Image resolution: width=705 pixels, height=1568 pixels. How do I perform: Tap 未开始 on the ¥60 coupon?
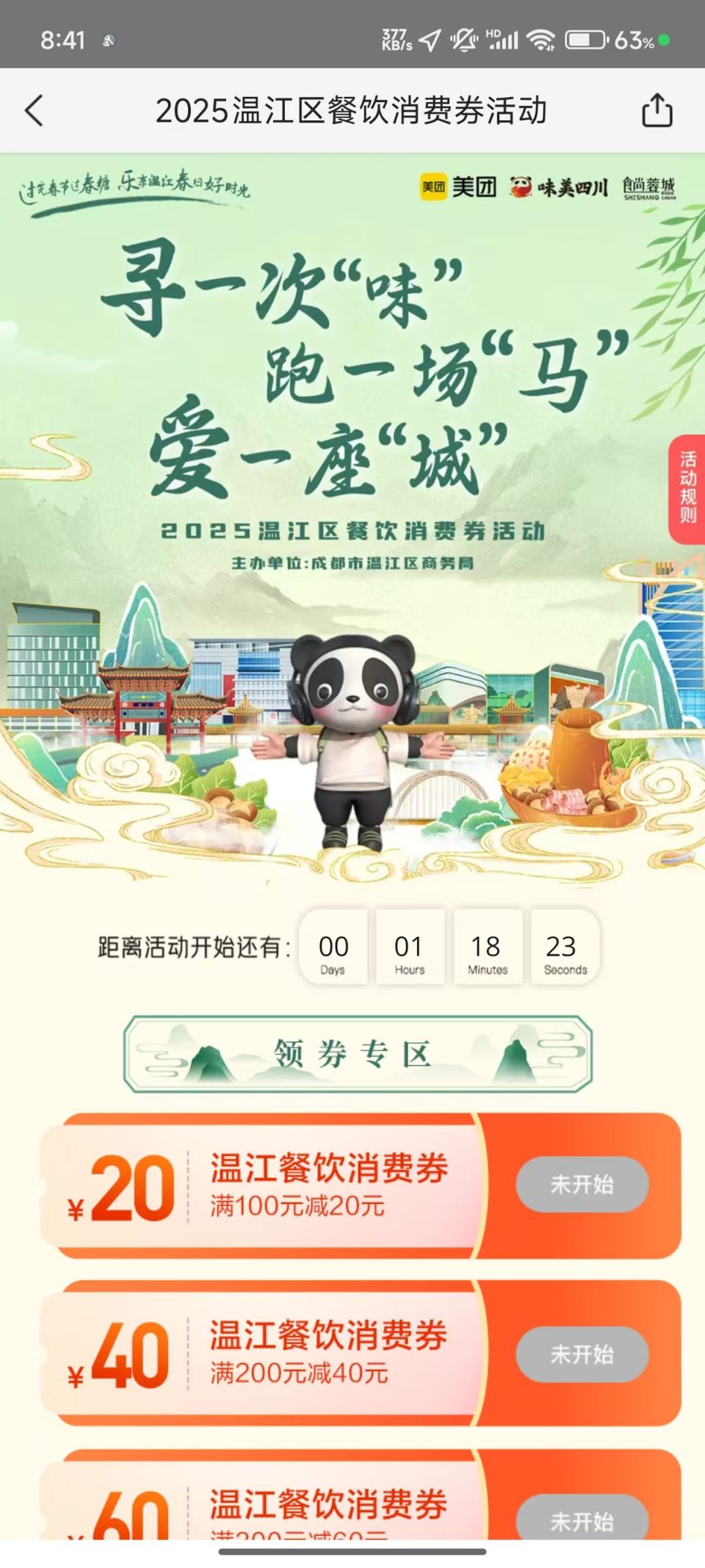click(582, 1520)
